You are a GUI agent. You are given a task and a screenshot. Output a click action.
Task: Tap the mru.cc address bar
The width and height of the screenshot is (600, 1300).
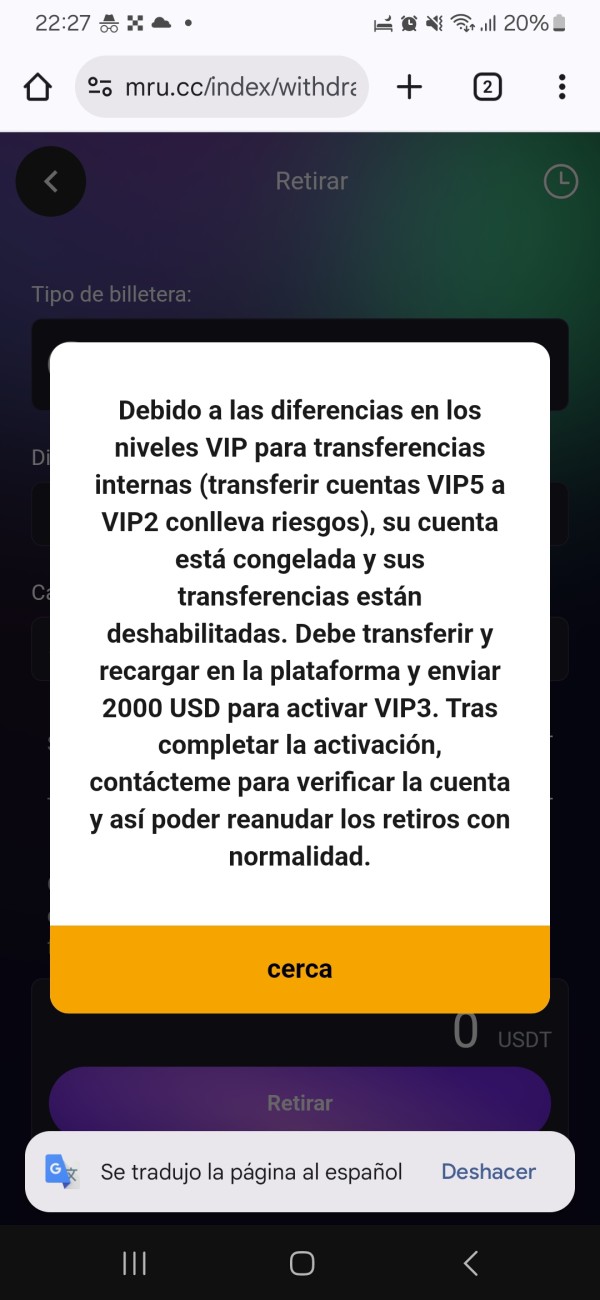(222, 87)
